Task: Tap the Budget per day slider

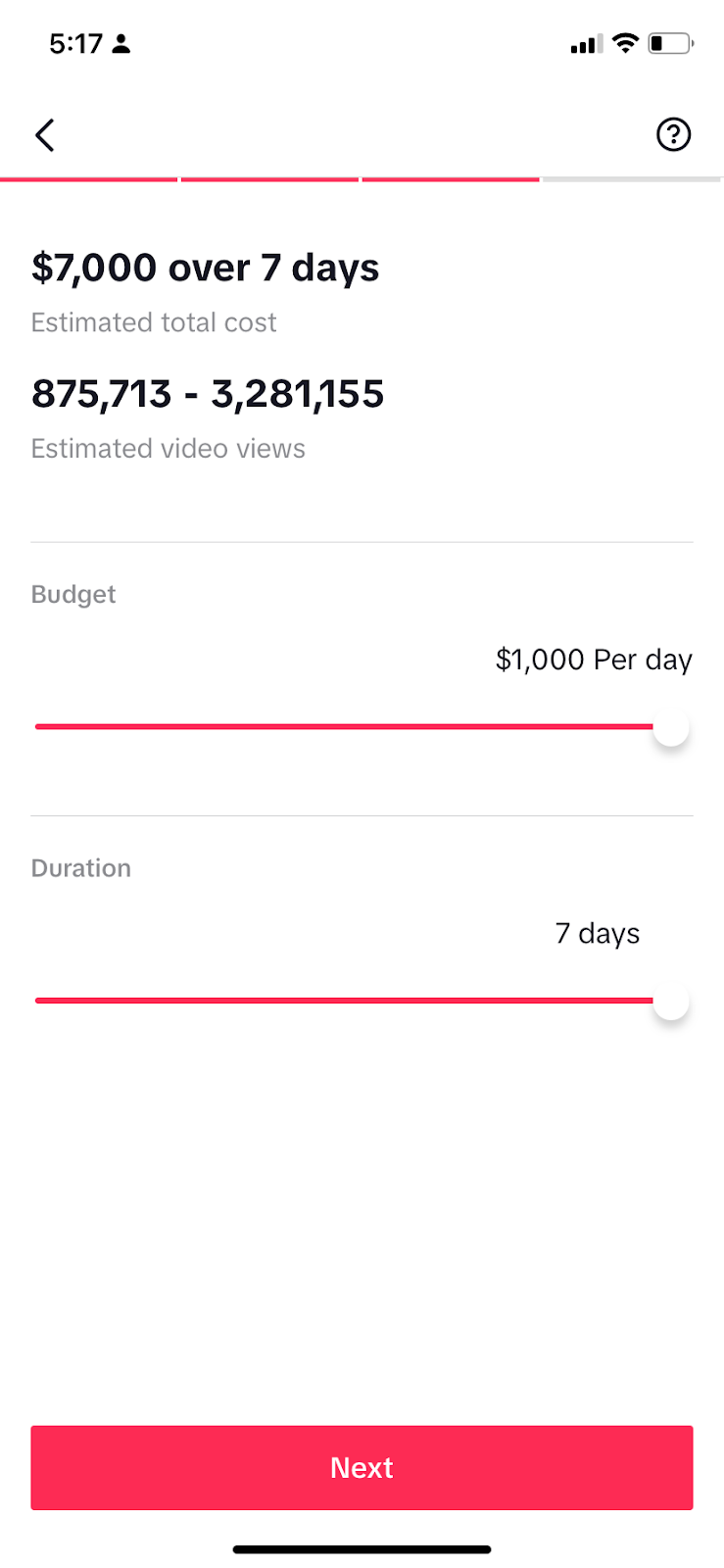Action: click(x=670, y=728)
